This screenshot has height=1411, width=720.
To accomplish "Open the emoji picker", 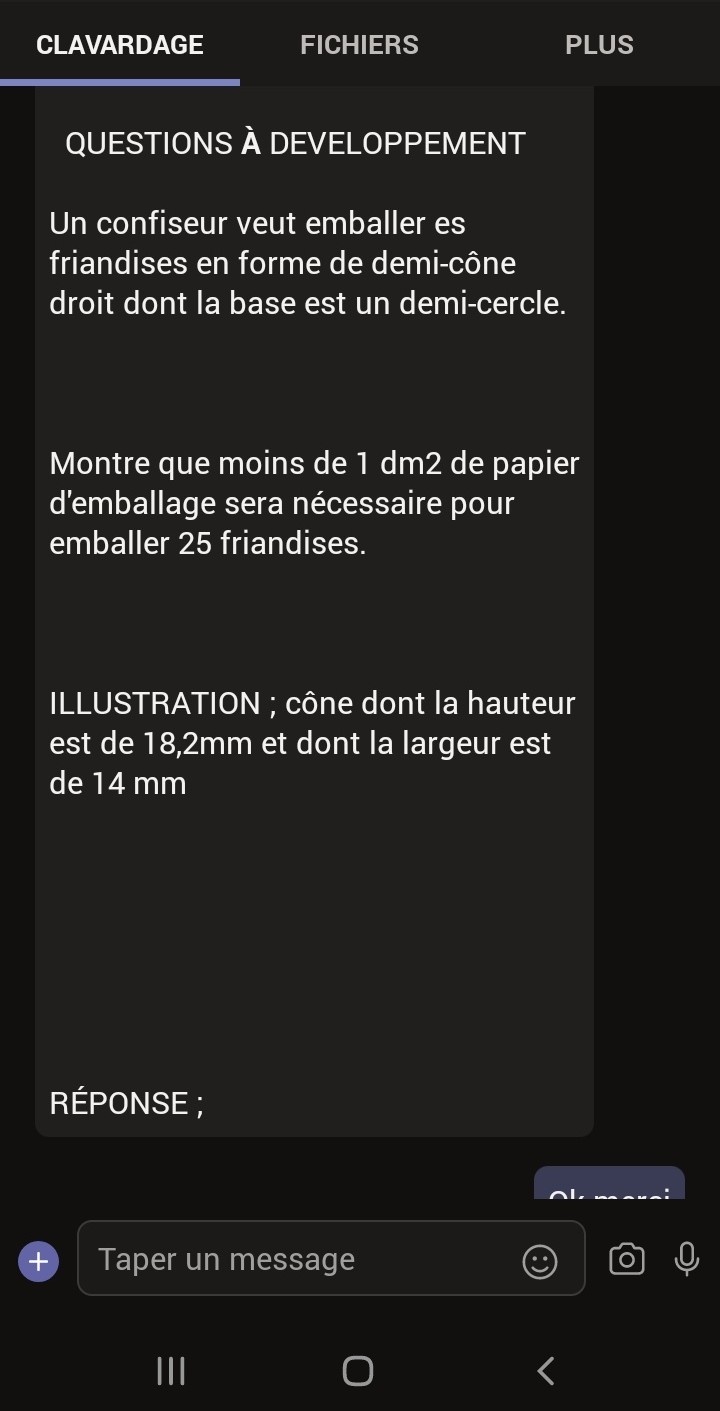I will [540, 1261].
